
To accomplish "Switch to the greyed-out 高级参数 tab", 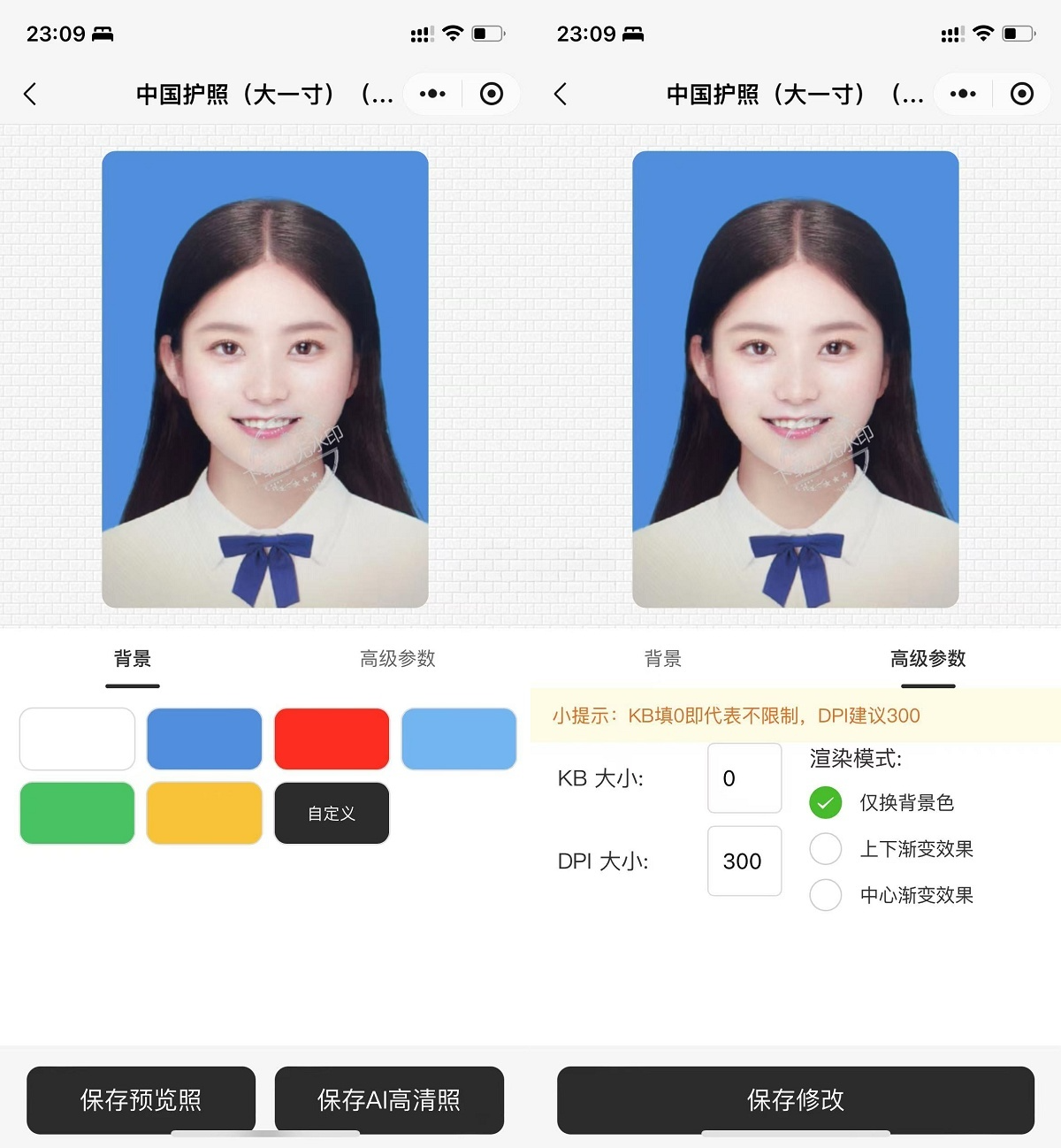I will tap(397, 659).
